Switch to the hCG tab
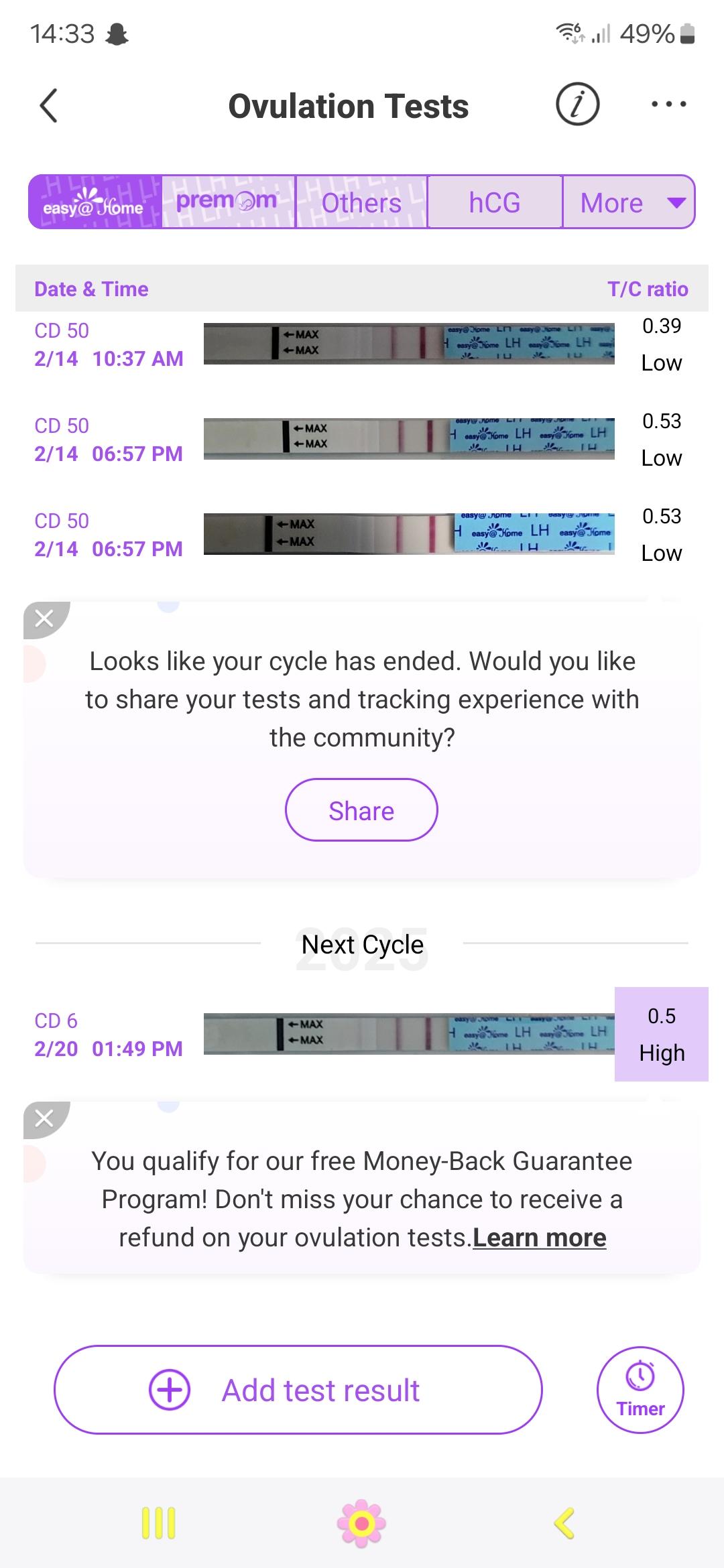 (495, 202)
